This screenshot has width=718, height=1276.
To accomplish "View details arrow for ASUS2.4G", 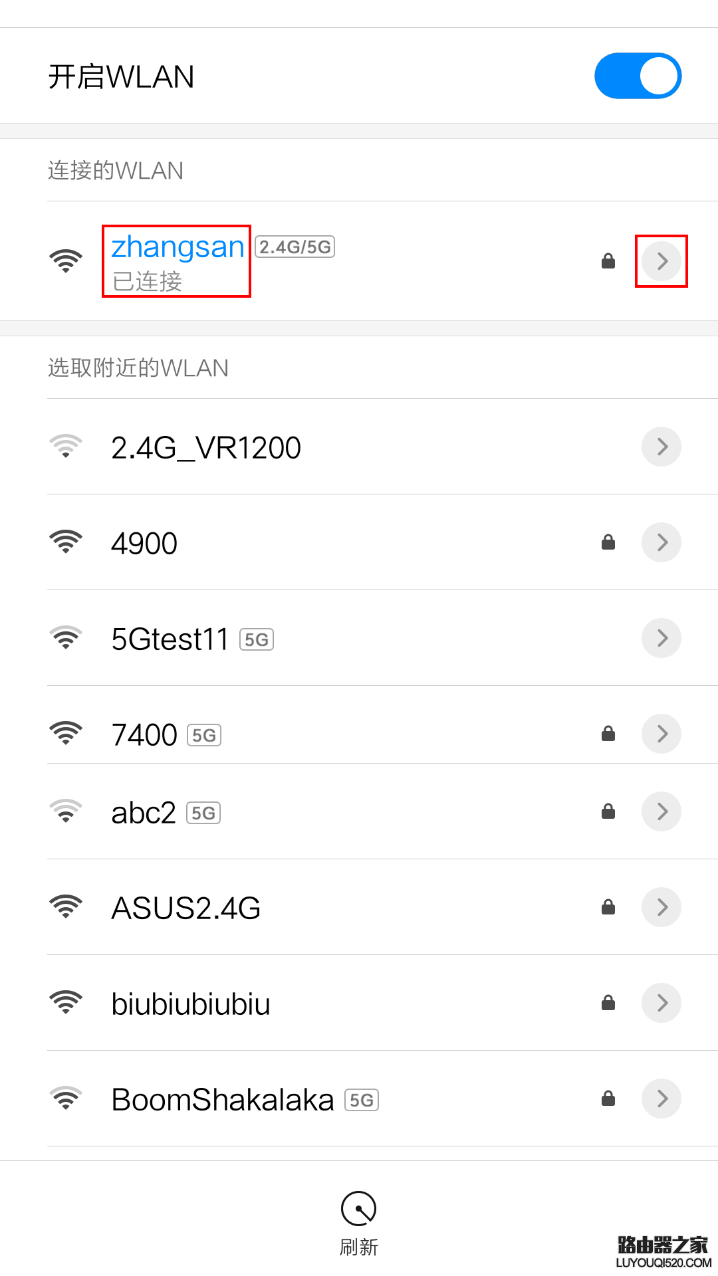I will tap(661, 907).
